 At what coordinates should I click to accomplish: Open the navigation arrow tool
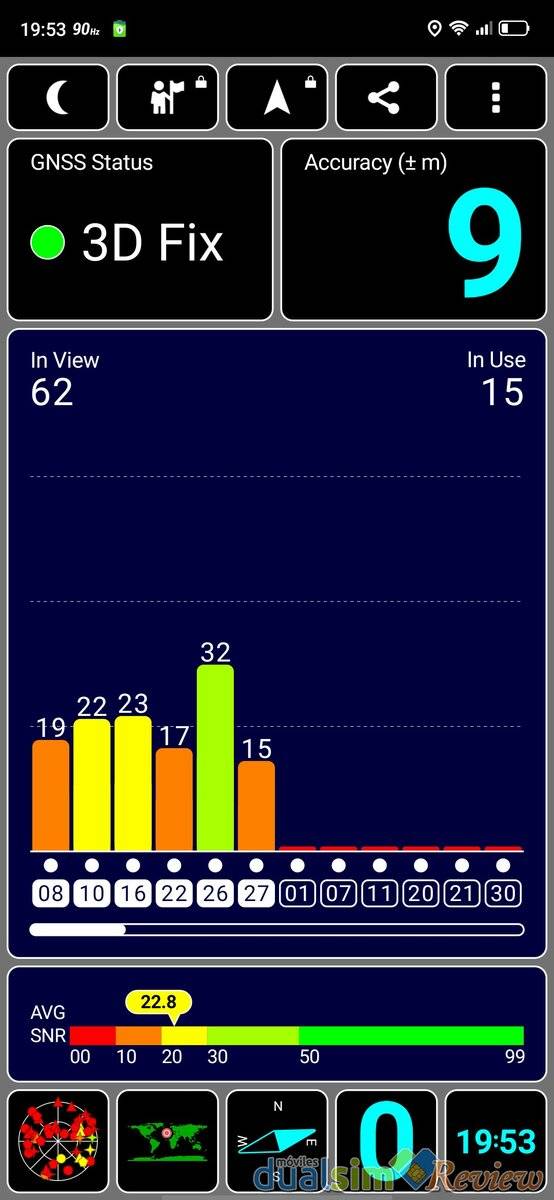coord(277,97)
